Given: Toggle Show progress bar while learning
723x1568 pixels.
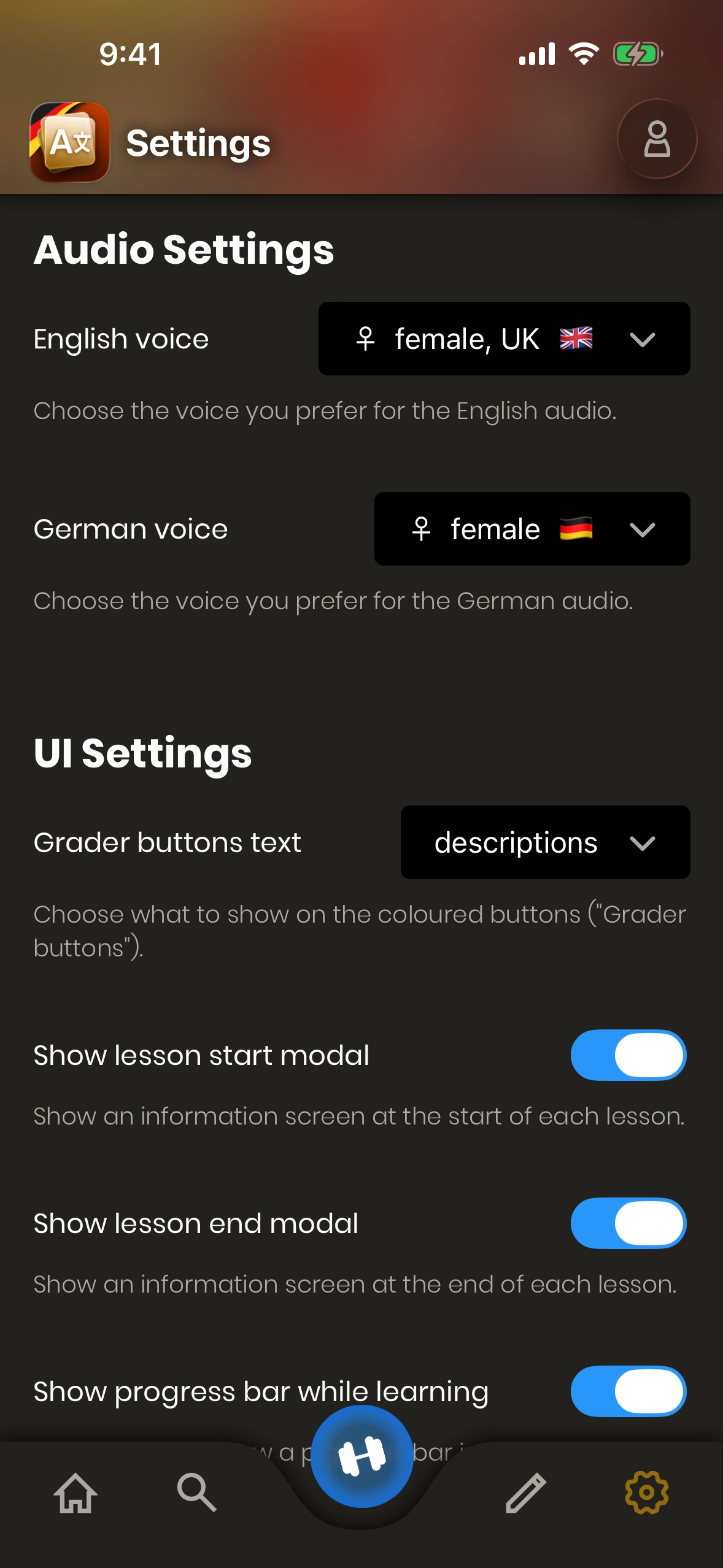Looking at the screenshot, I should coord(628,1391).
